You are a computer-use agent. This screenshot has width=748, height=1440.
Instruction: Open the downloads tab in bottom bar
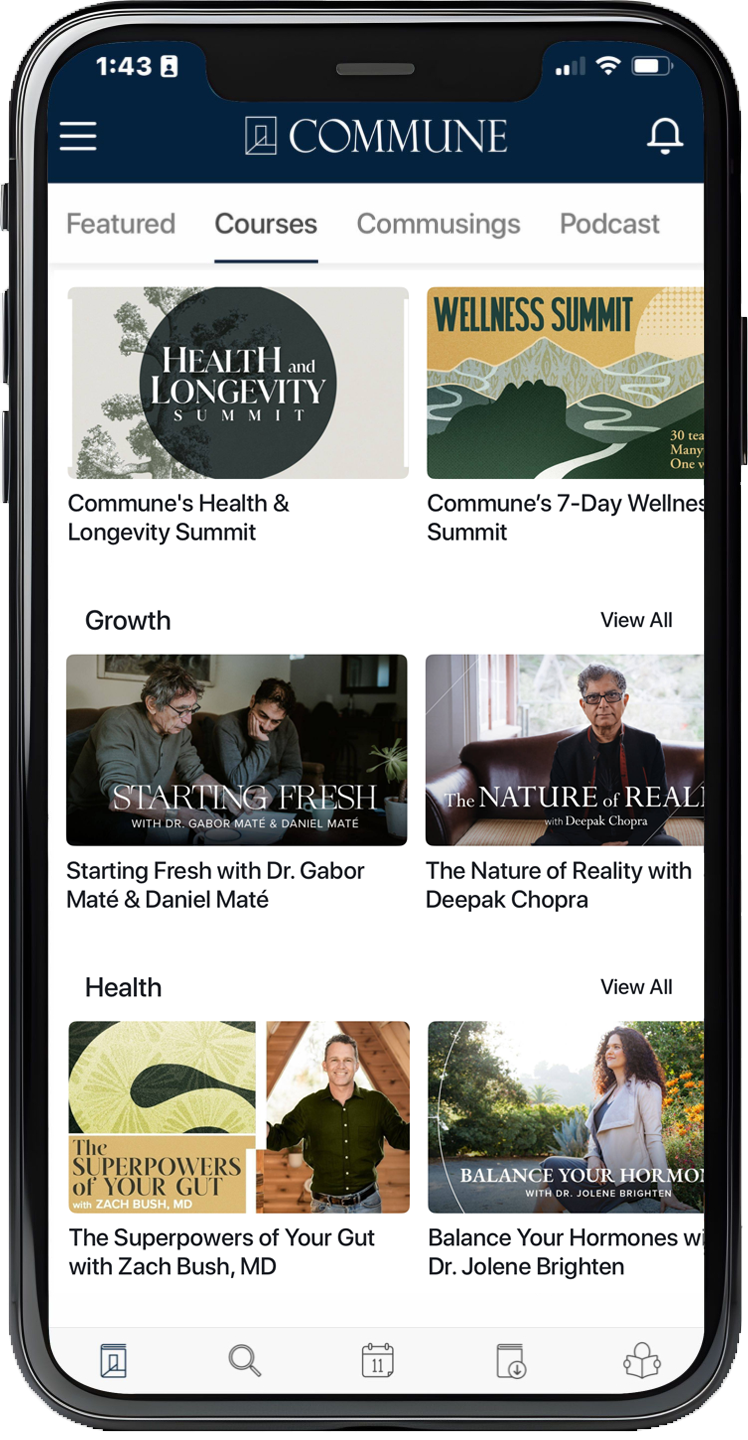pyautogui.click(x=510, y=1361)
